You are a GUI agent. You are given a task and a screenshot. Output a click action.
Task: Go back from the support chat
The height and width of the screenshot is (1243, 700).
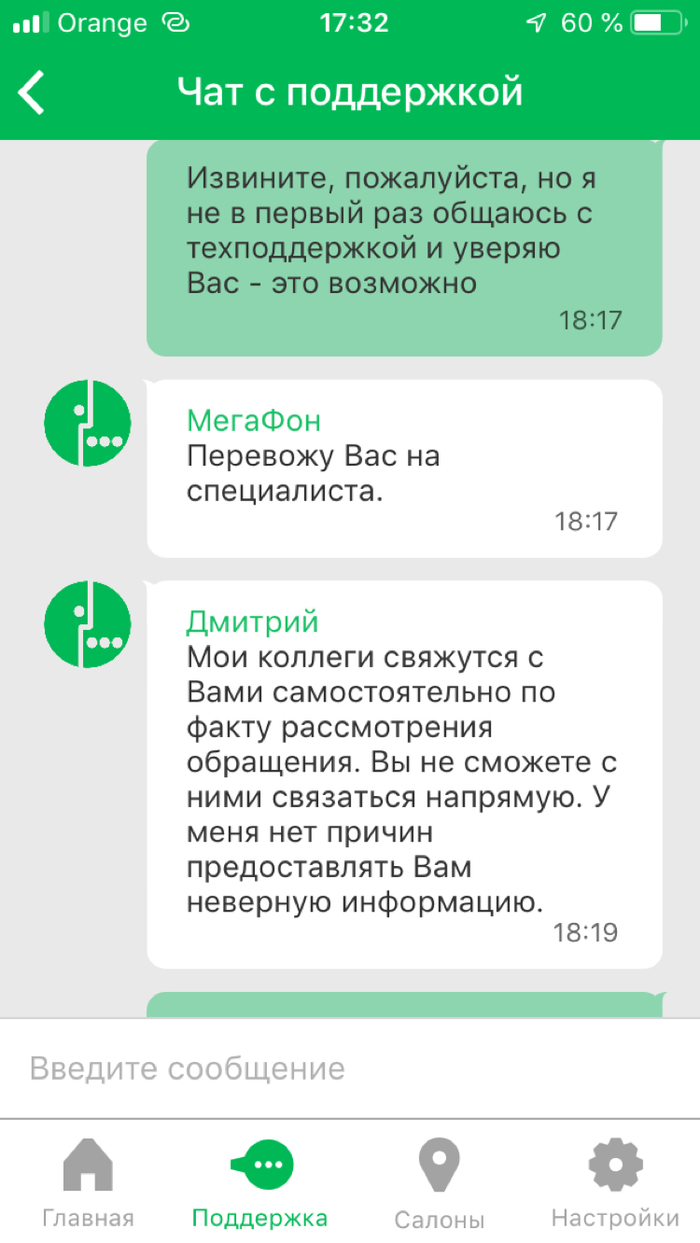[x=33, y=93]
